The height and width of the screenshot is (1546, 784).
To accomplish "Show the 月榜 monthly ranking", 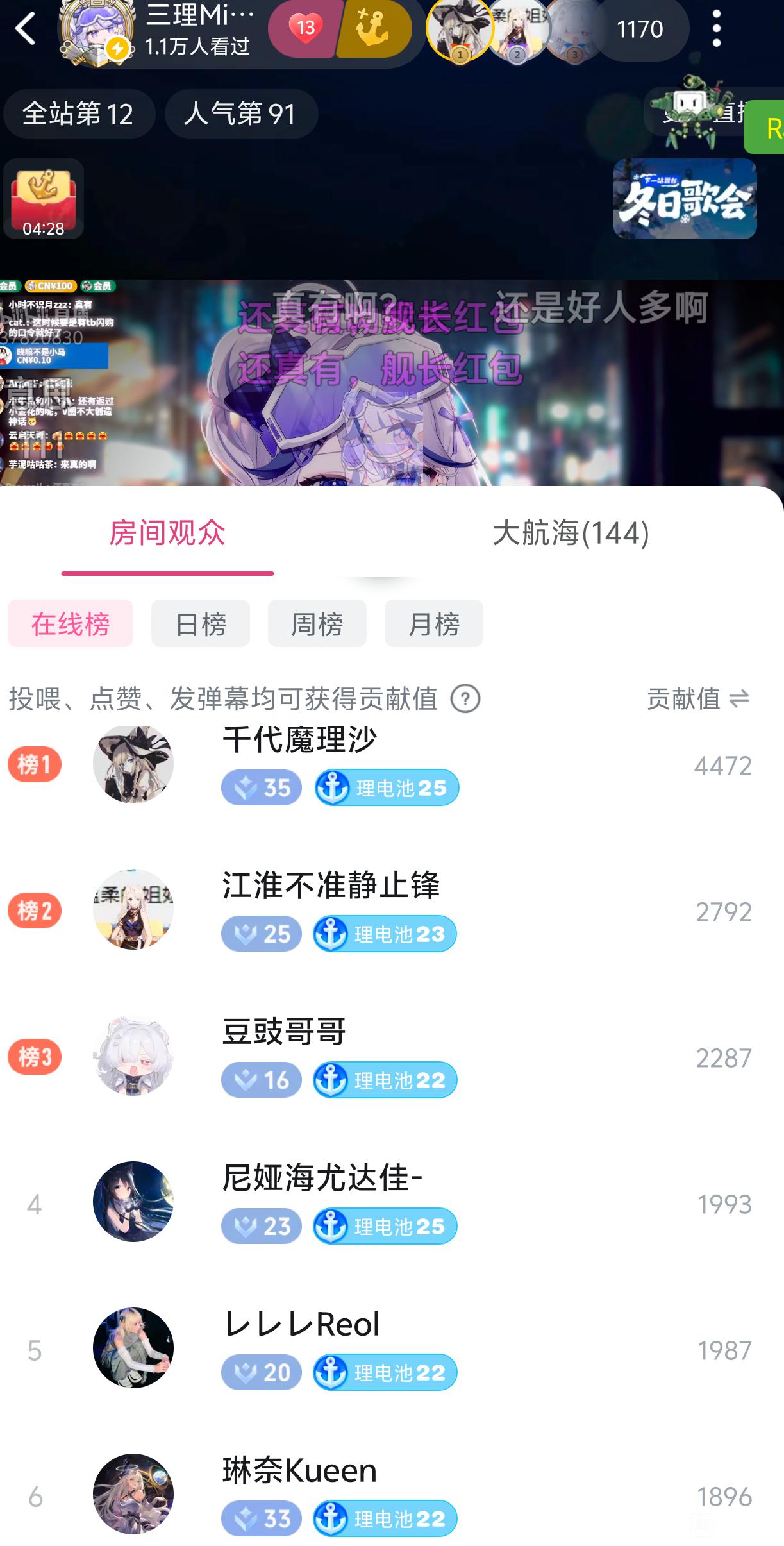I will tap(434, 624).
